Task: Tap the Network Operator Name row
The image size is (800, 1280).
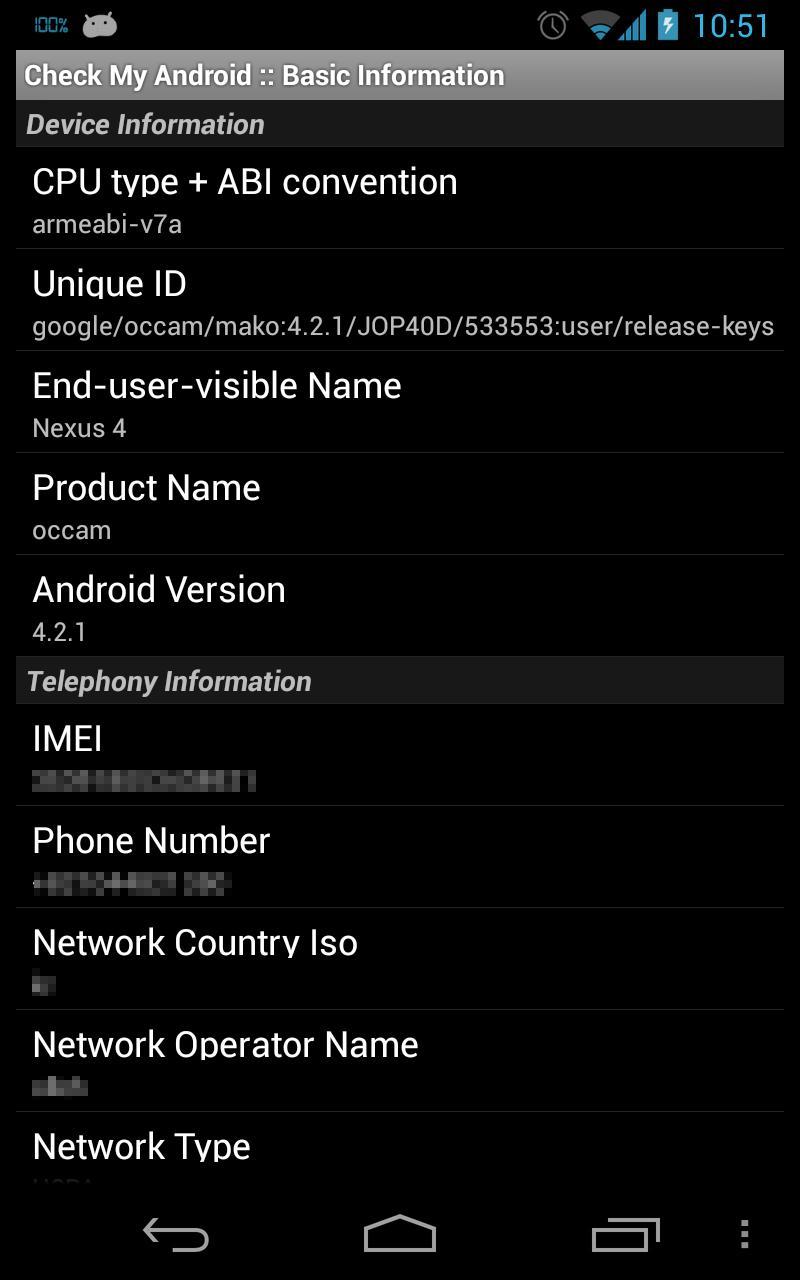Action: (400, 1060)
